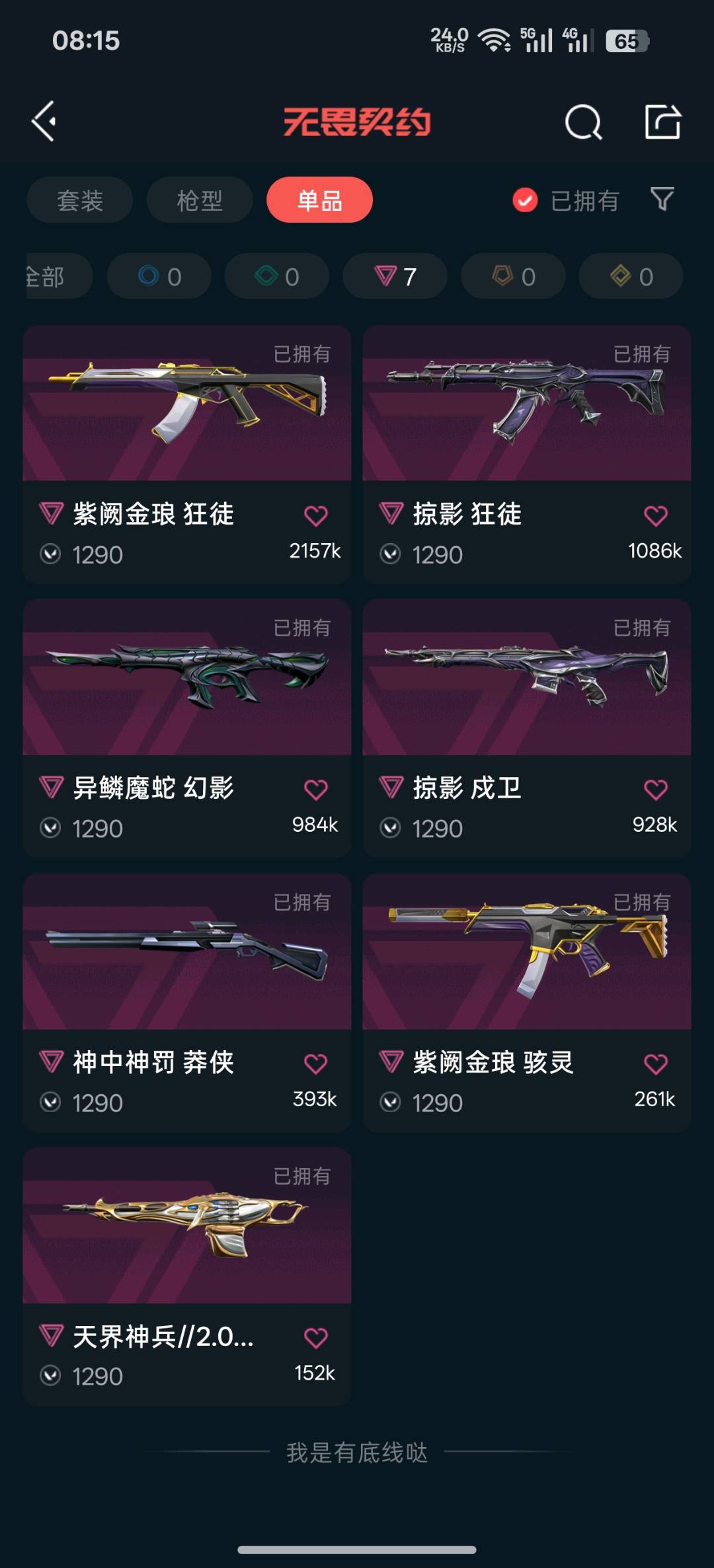Viewport: 714px width, 1568px height.
Task: Uncheck the 已拥有 checkbox
Action: [525, 200]
